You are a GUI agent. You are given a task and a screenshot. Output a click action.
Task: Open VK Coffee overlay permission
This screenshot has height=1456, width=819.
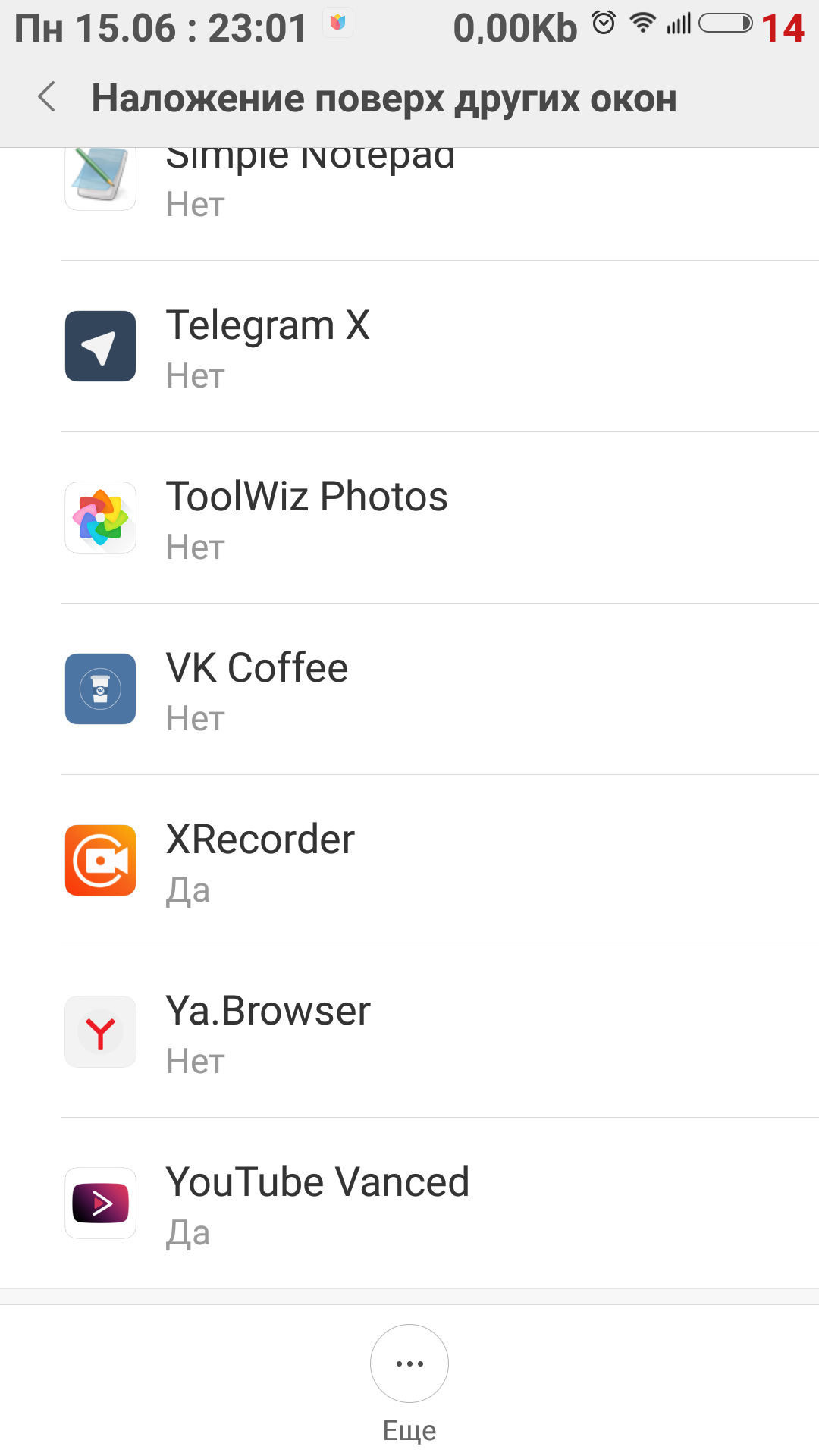[409, 690]
